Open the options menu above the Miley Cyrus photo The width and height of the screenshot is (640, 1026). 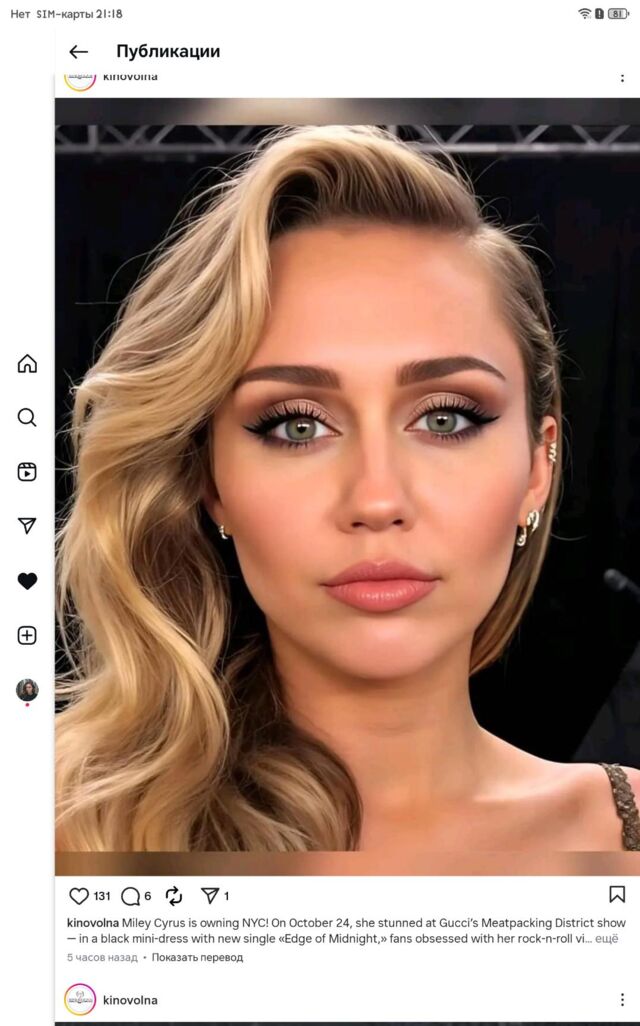[622, 77]
